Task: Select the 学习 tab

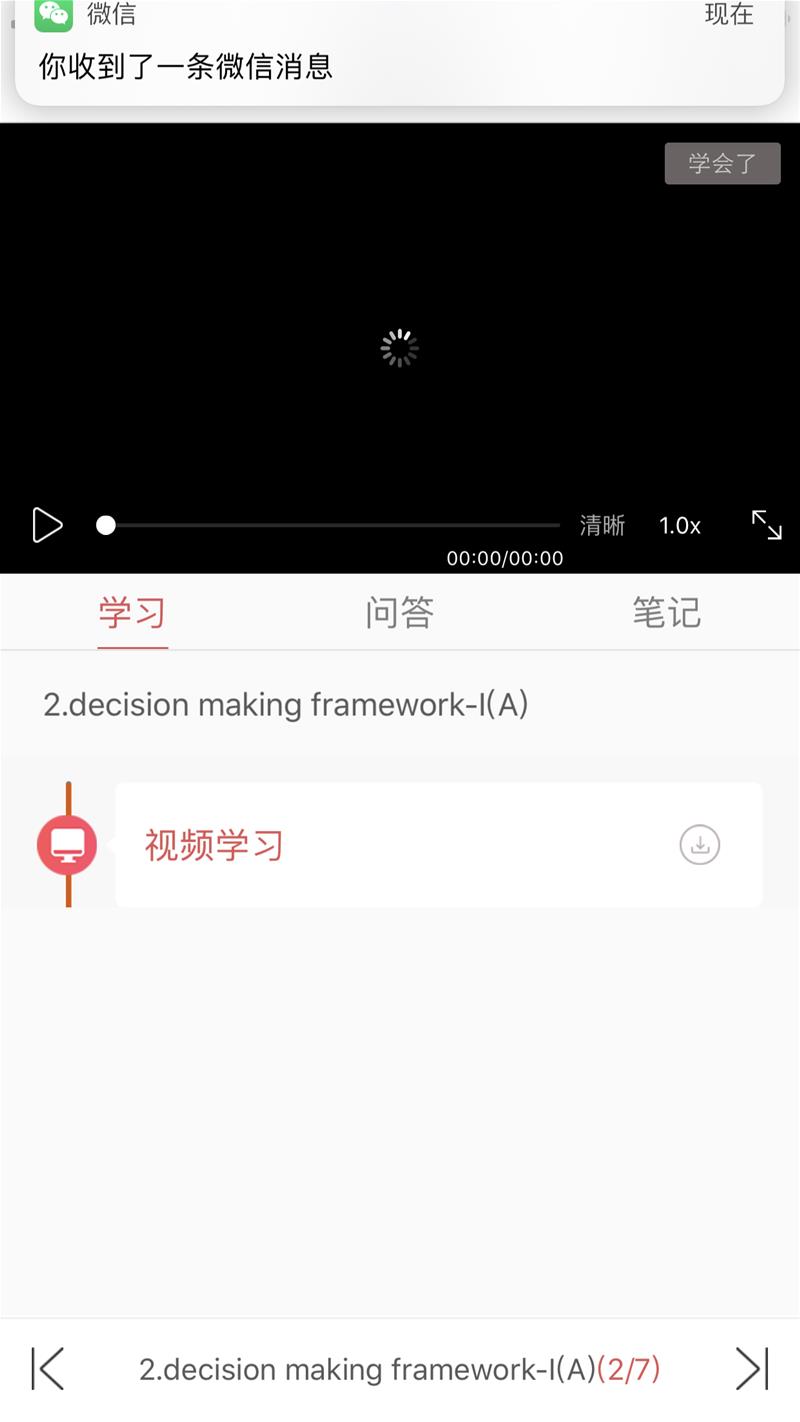Action: point(132,612)
